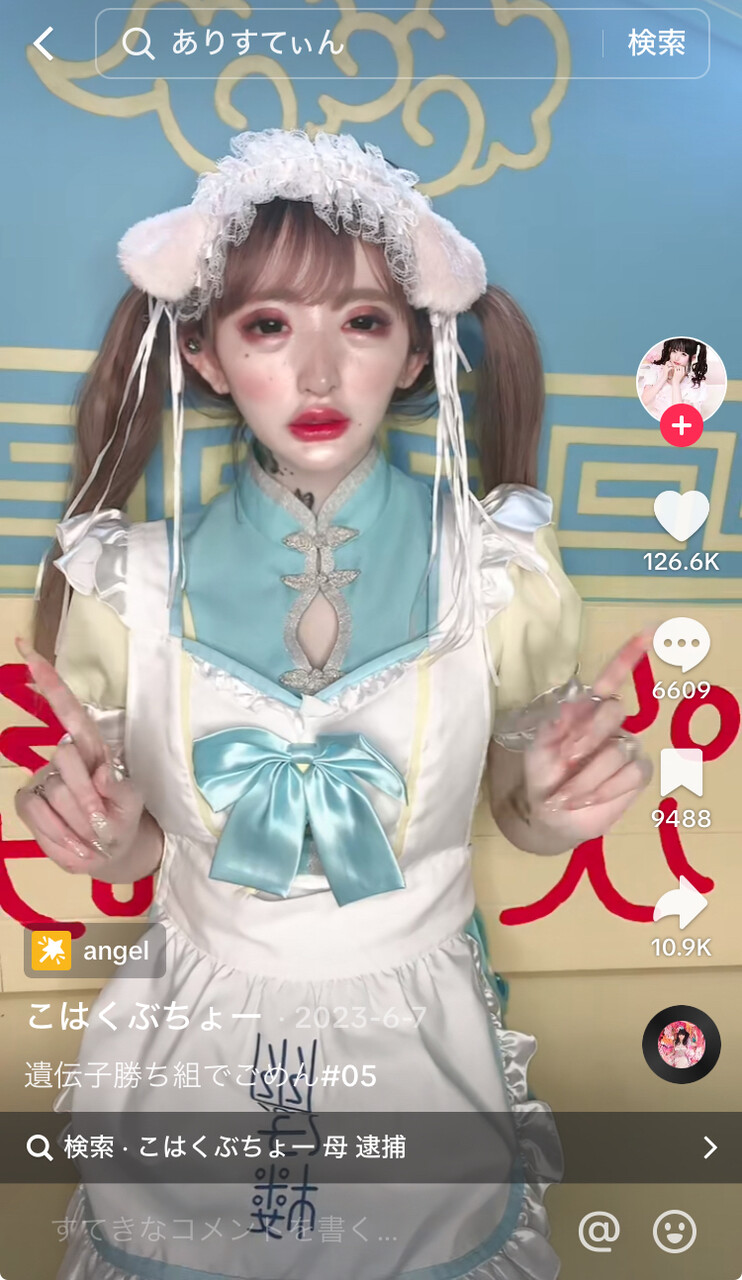Image resolution: width=742 pixels, height=1280 pixels.
Task: Follow the creator with the red plus button
Action: click(x=681, y=426)
